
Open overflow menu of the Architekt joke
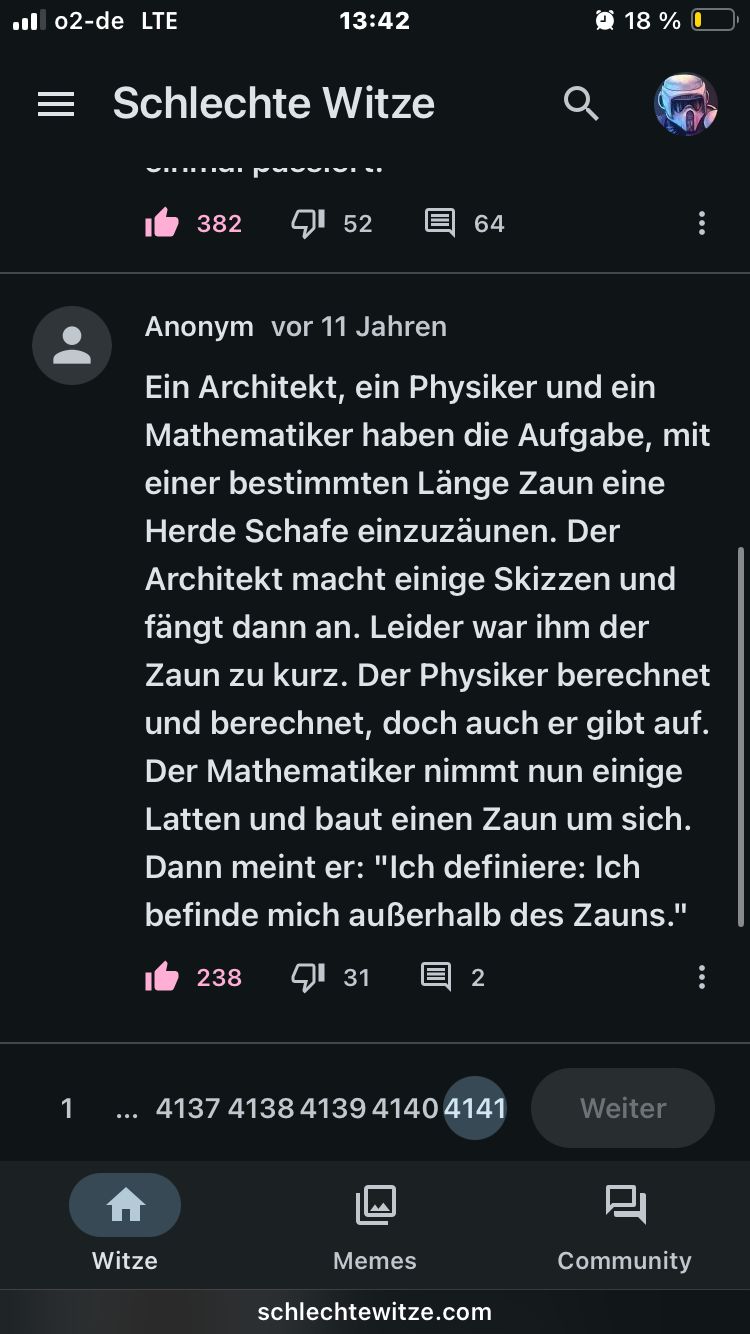702,977
